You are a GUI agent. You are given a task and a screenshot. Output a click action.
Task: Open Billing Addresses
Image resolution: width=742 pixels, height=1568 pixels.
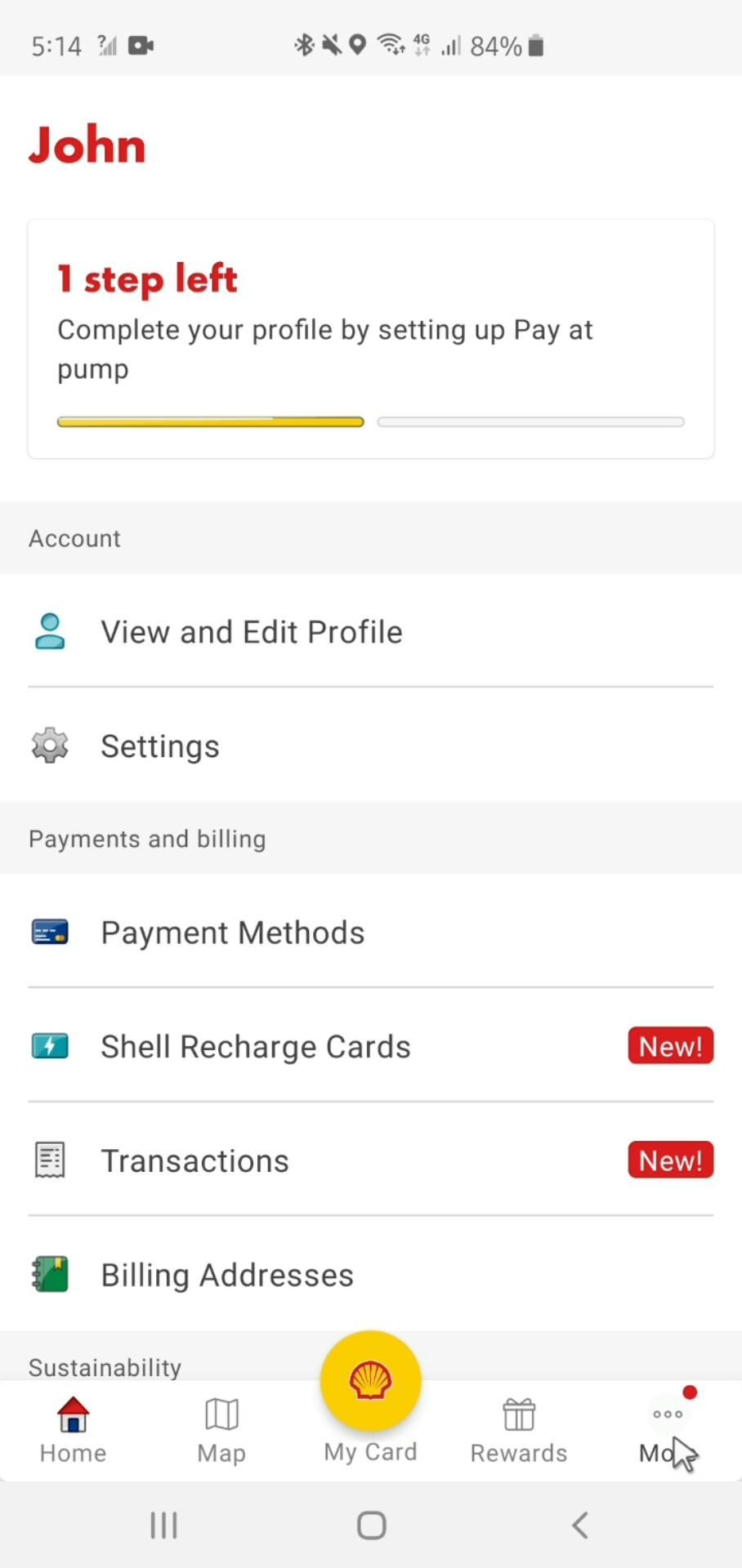[x=370, y=1275]
